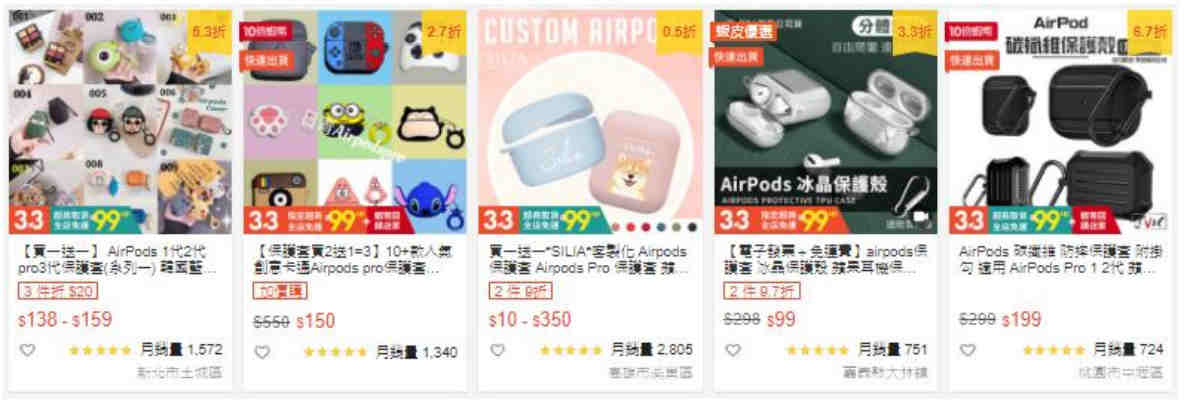
Task: Open the AirPods 冰晶保護殼 product card
Action: [825, 260]
